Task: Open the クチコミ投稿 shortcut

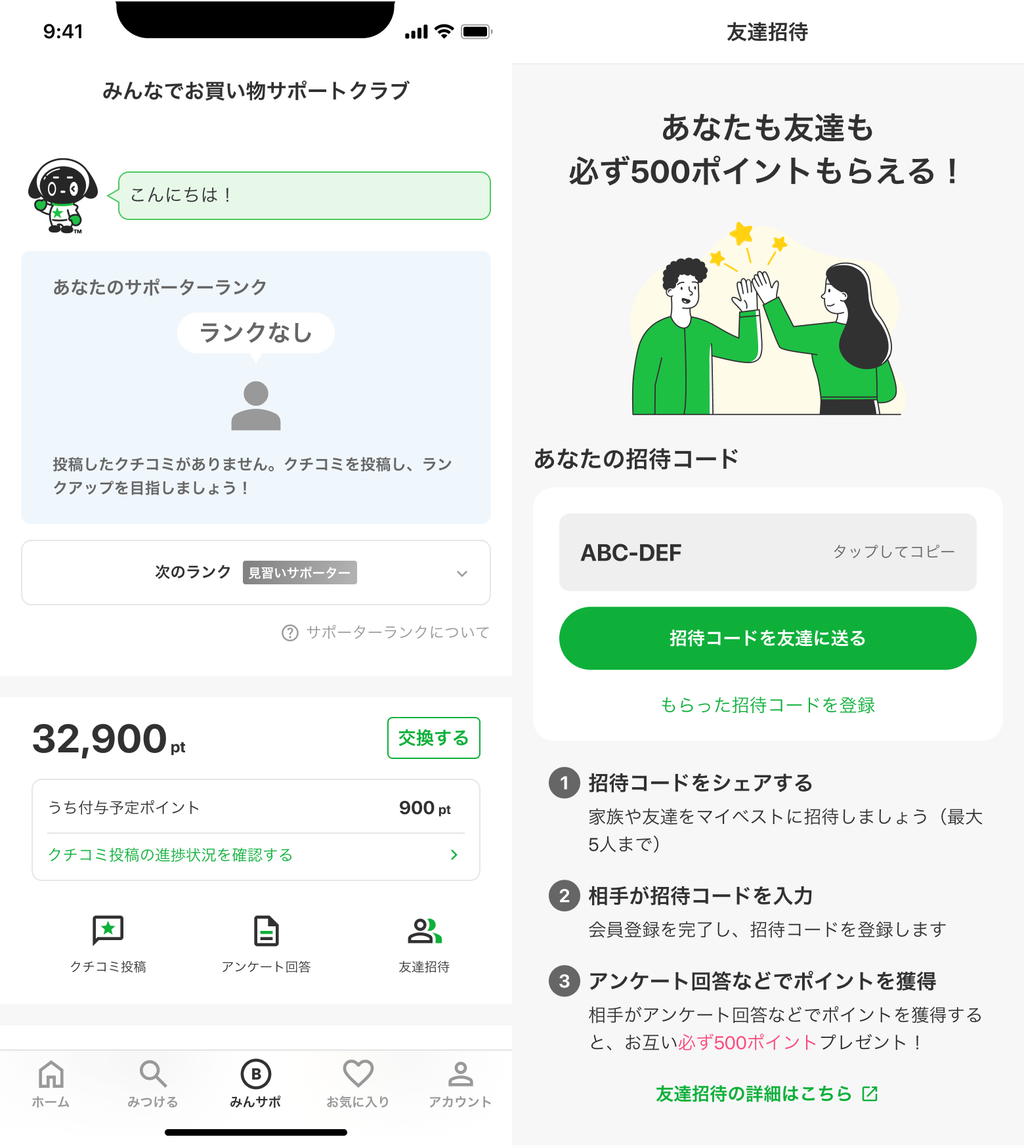Action: [x=108, y=944]
